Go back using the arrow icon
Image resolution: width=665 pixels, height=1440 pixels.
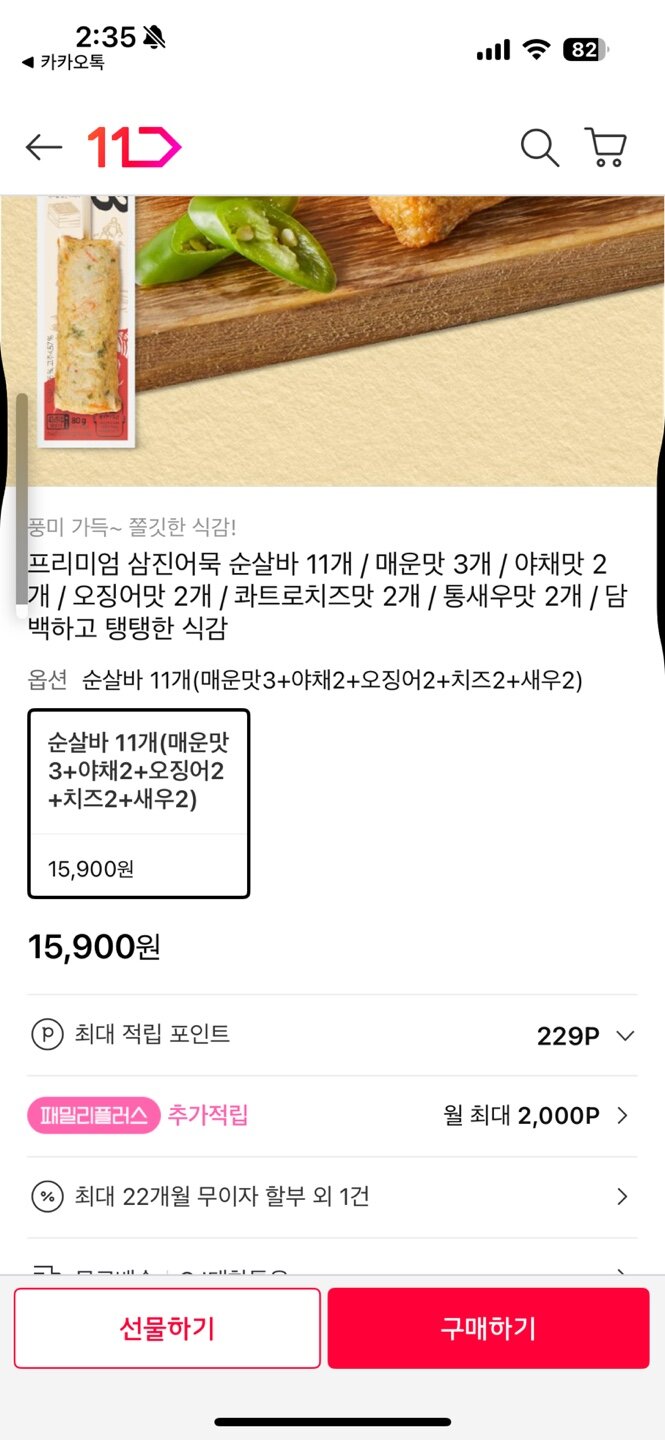click(x=43, y=148)
